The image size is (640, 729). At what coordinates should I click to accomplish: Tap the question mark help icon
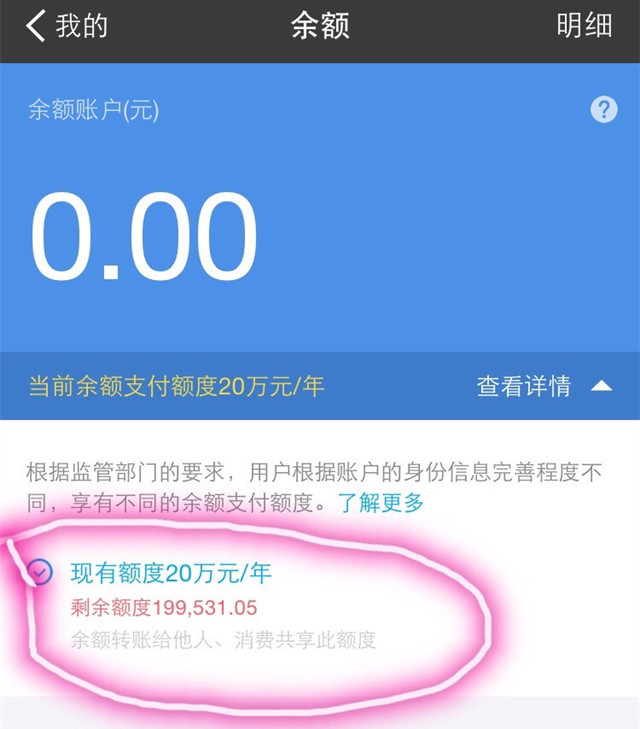click(604, 110)
